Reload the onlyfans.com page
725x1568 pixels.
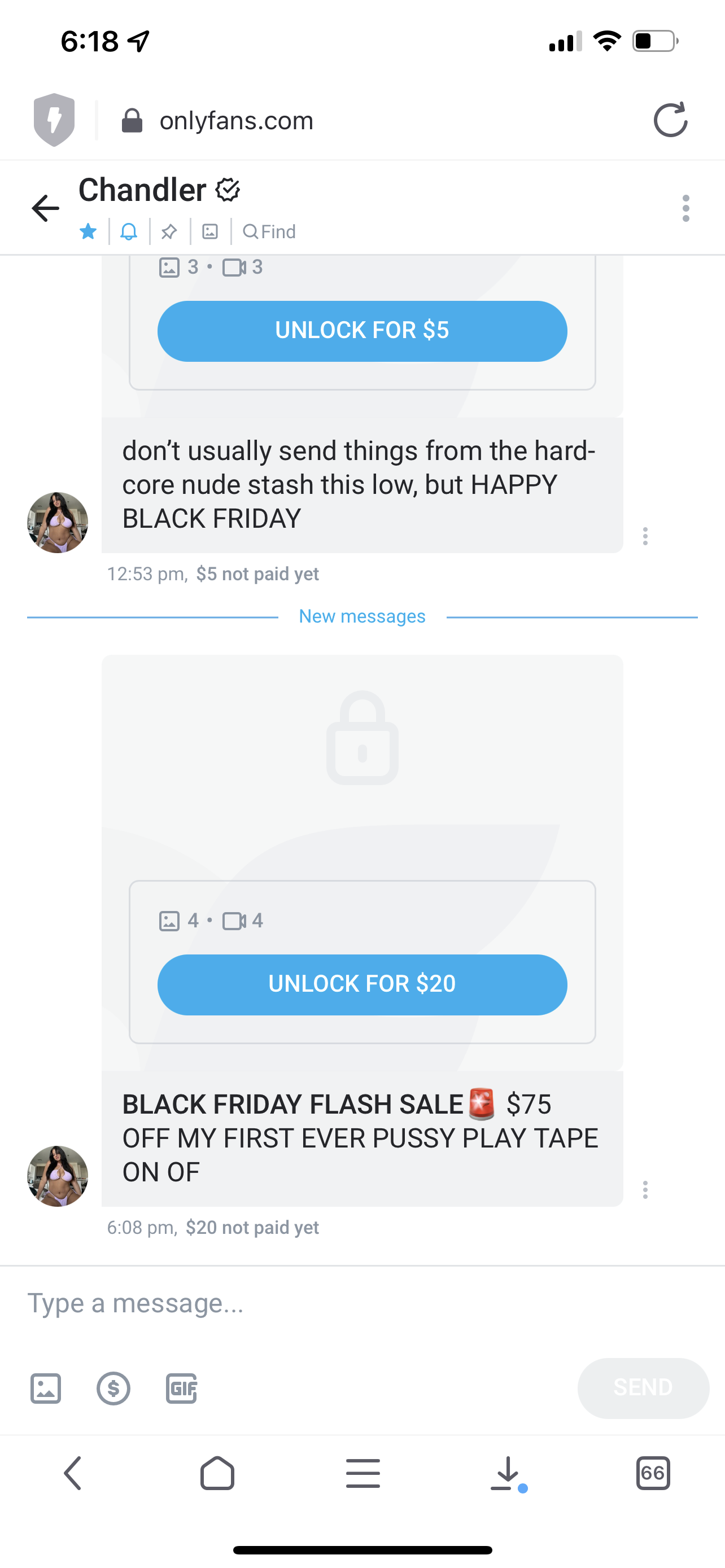[x=670, y=120]
